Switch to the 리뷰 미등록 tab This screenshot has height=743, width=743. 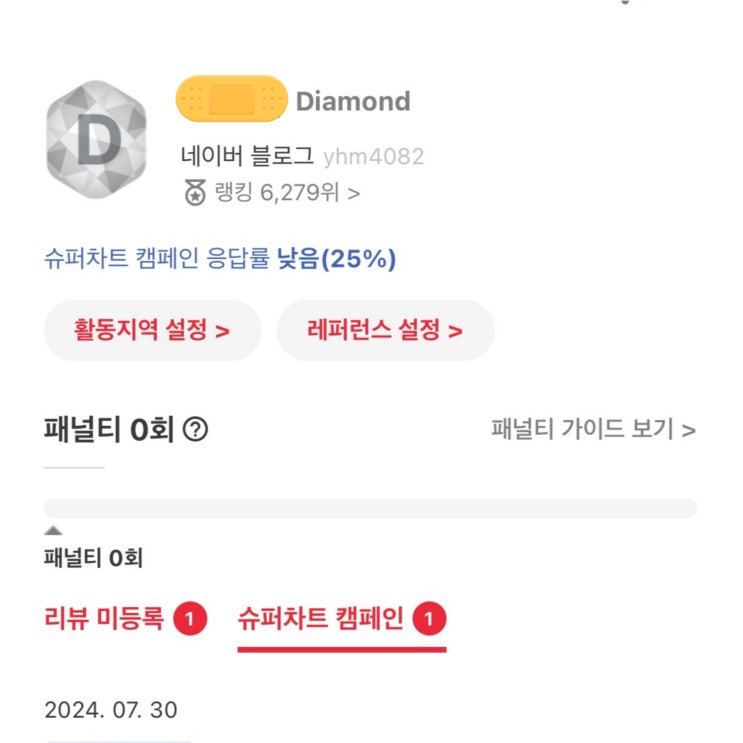point(126,618)
